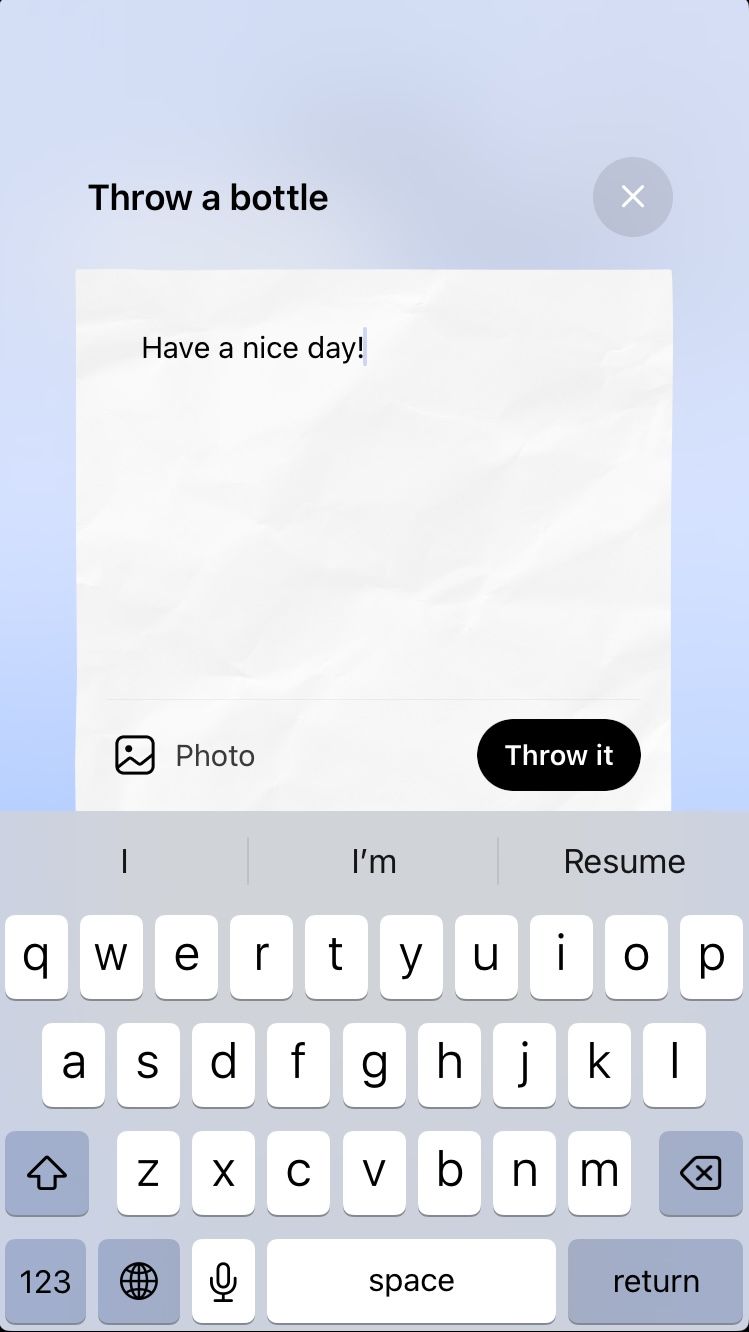This screenshot has width=749, height=1332.
Task: Focus the message text area
Action: coord(373,500)
